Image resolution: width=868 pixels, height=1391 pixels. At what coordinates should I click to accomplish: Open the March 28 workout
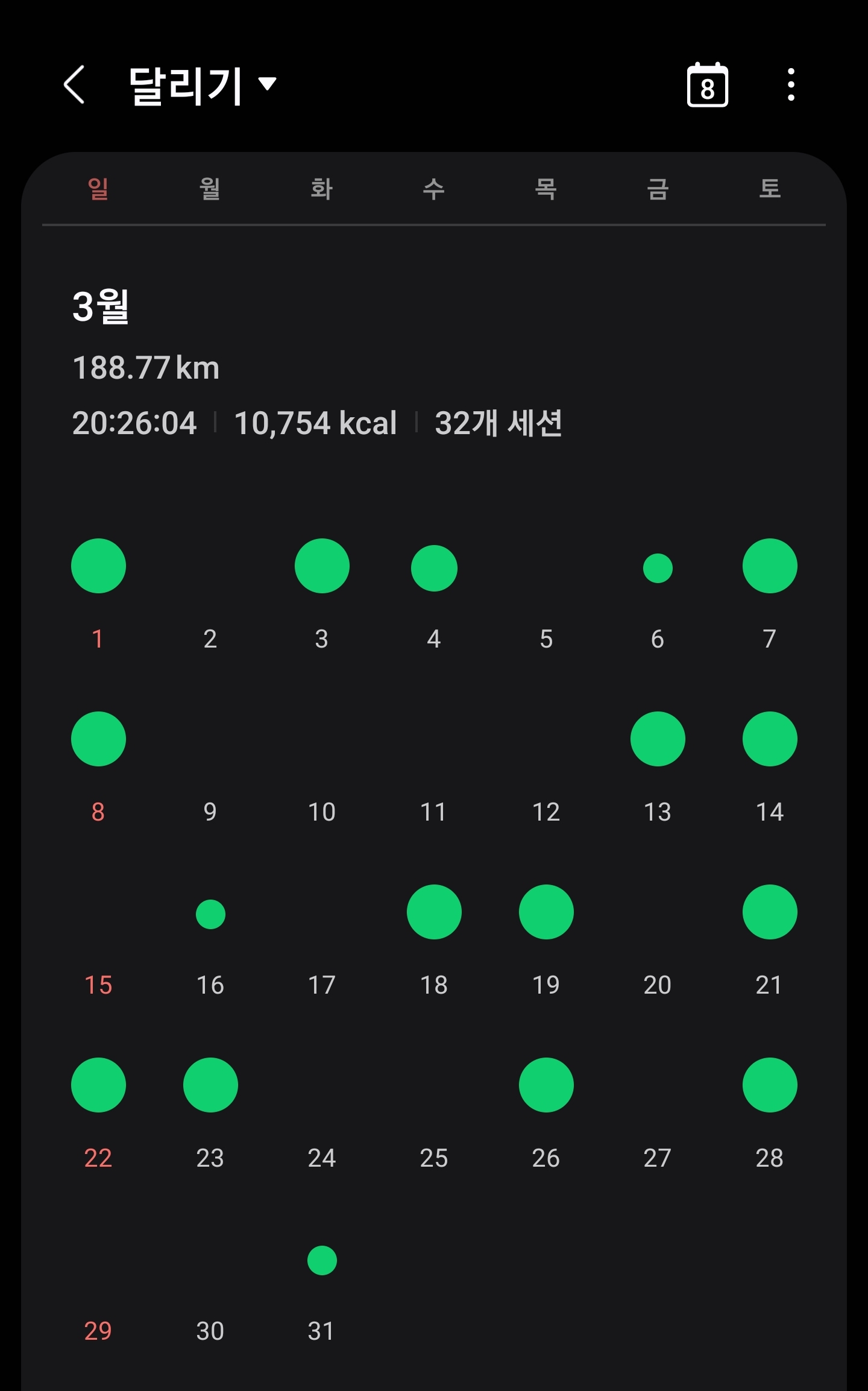(x=770, y=1085)
